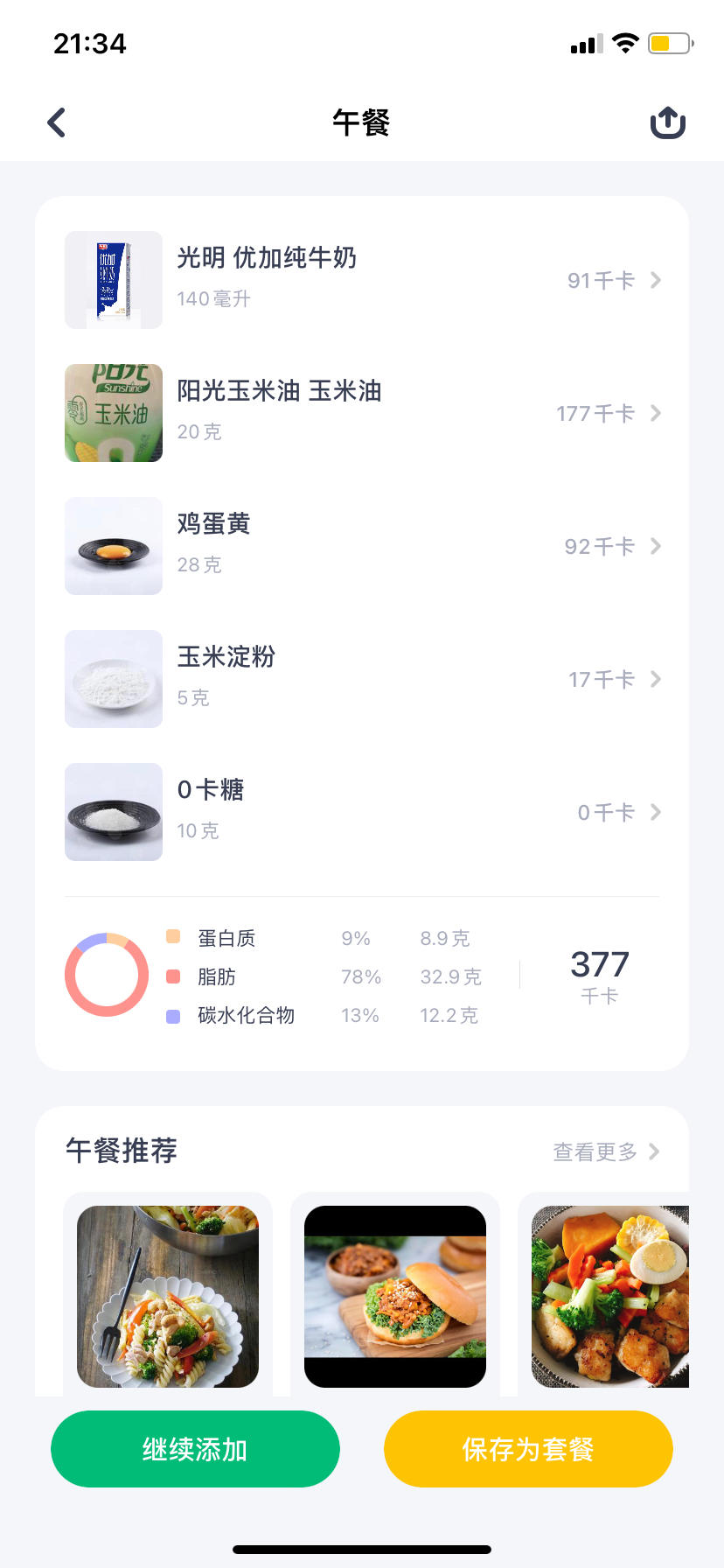Expand details for 光明 优加纯牛奶 via chevron
The width and height of the screenshot is (724, 1568).
(655, 280)
